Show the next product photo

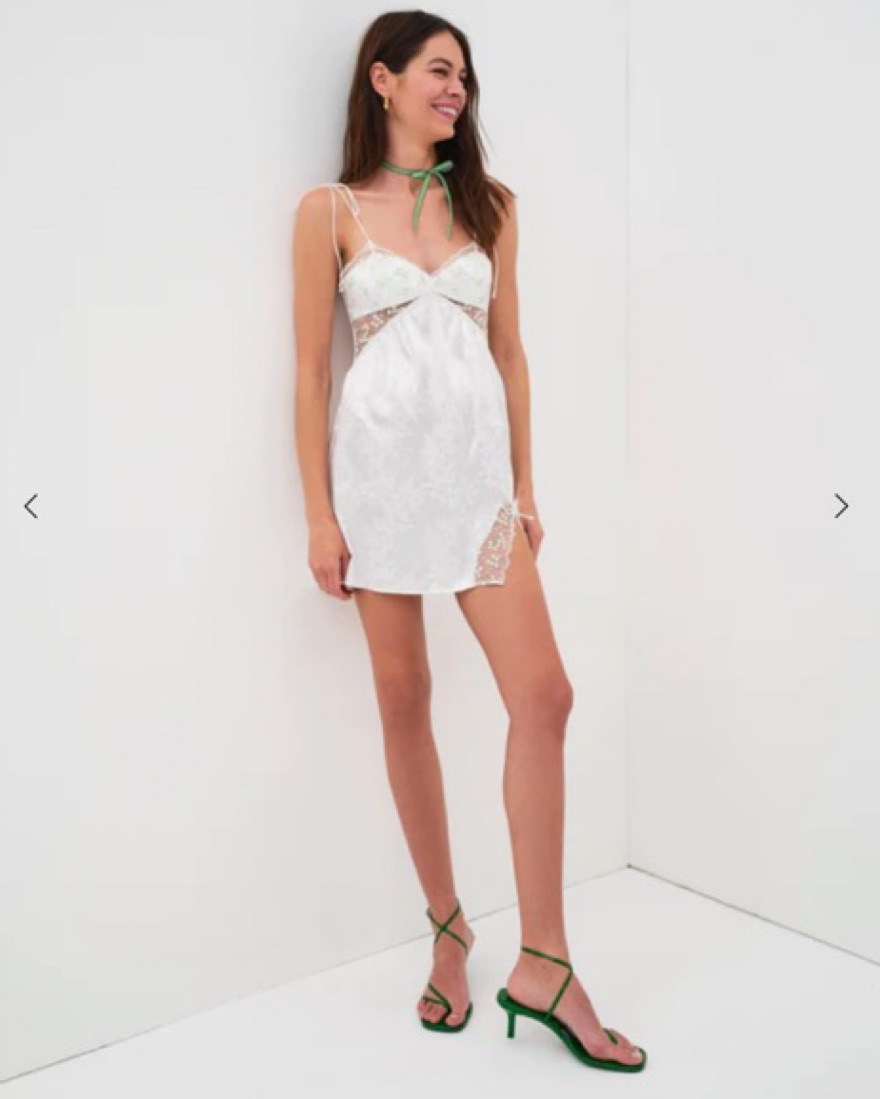click(x=841, y=506)
